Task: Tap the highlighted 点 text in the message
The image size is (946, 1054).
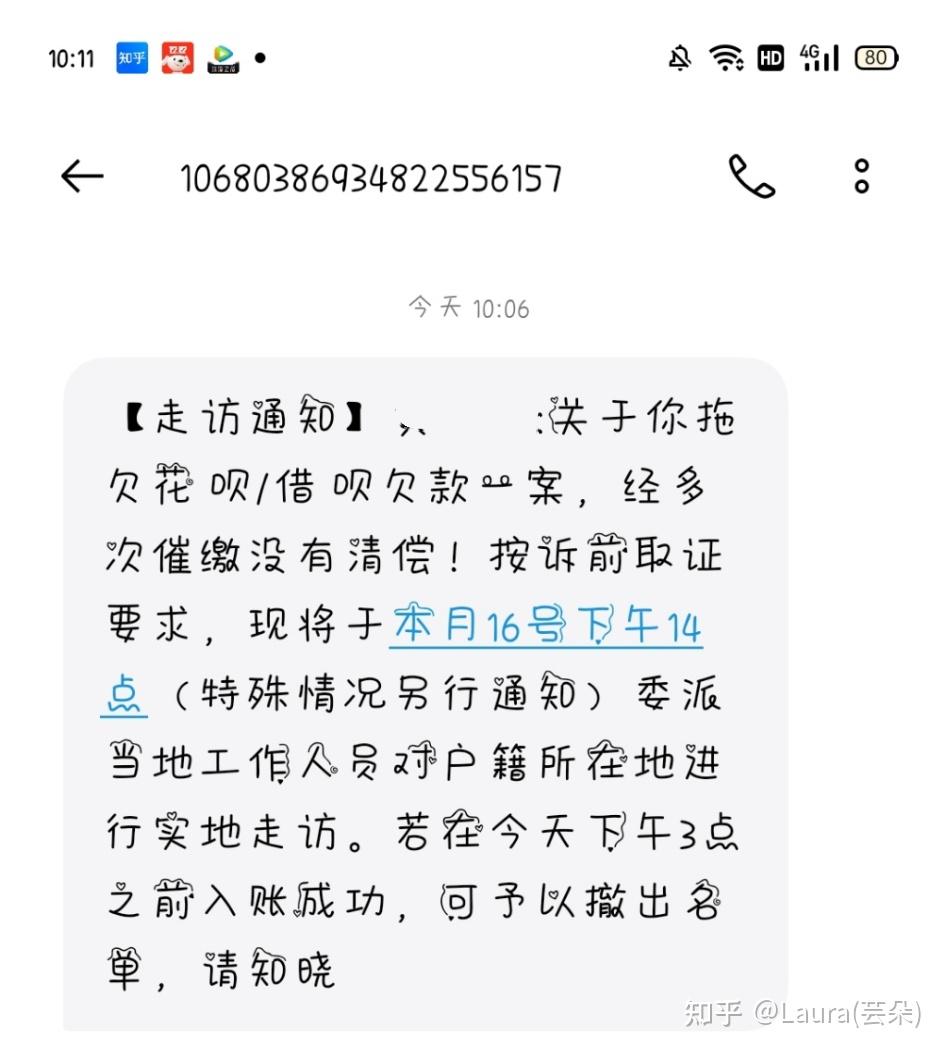Action: click(x=124, y=692)
